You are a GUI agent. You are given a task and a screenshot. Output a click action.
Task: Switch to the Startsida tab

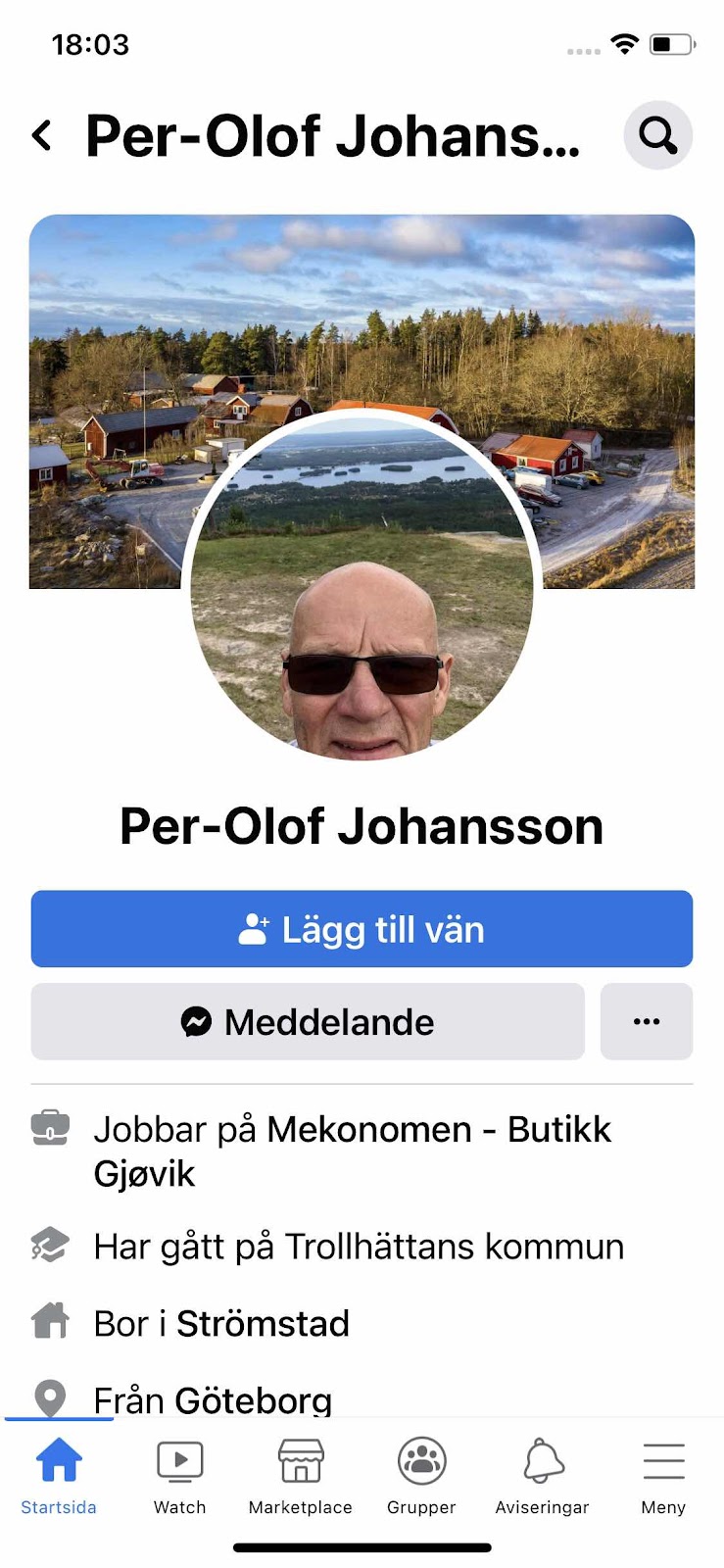[x=59, y=1475]
